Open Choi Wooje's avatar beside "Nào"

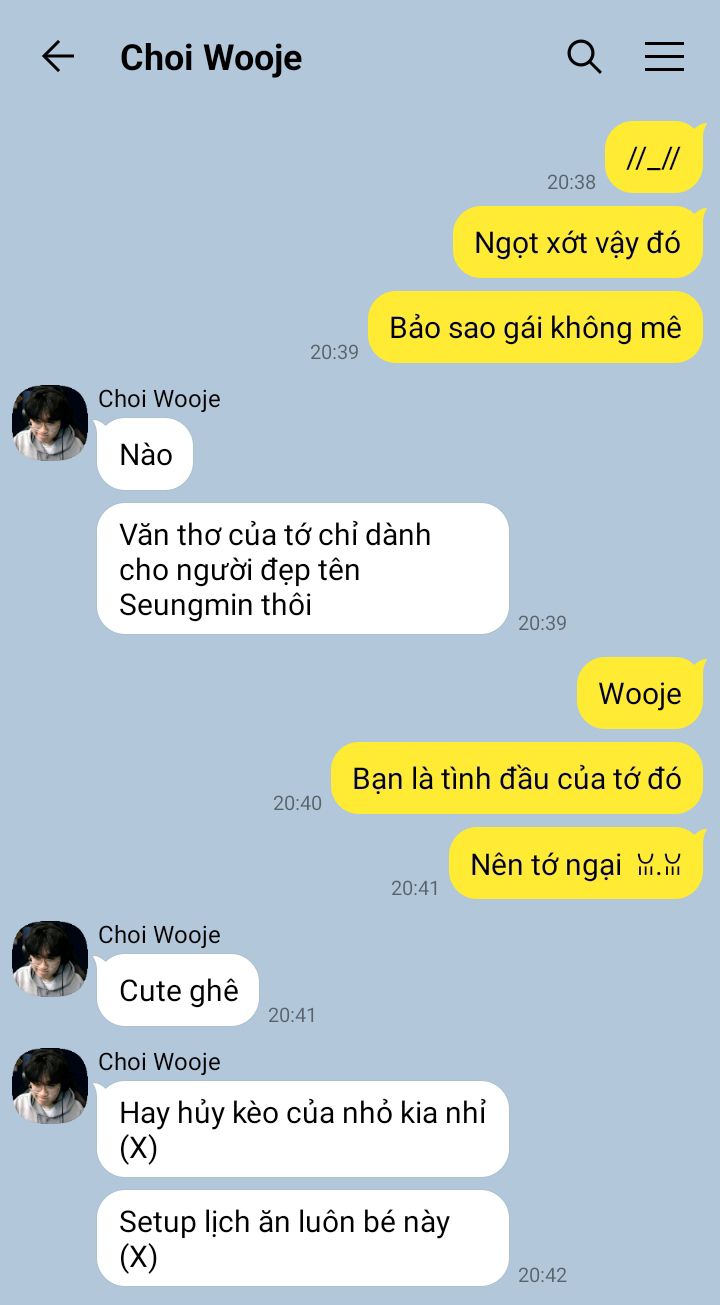50,423
